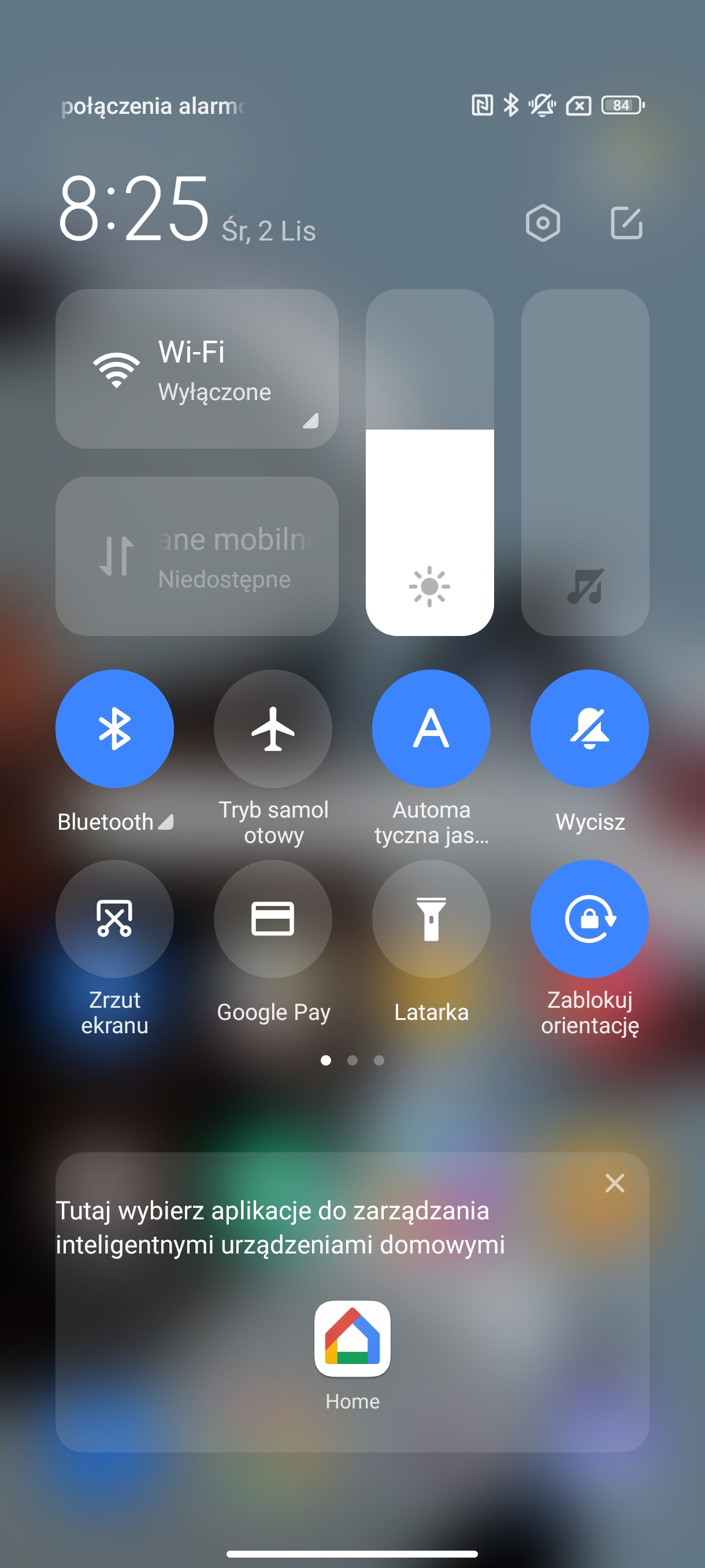Disable automatic brightness

[431, 728]
